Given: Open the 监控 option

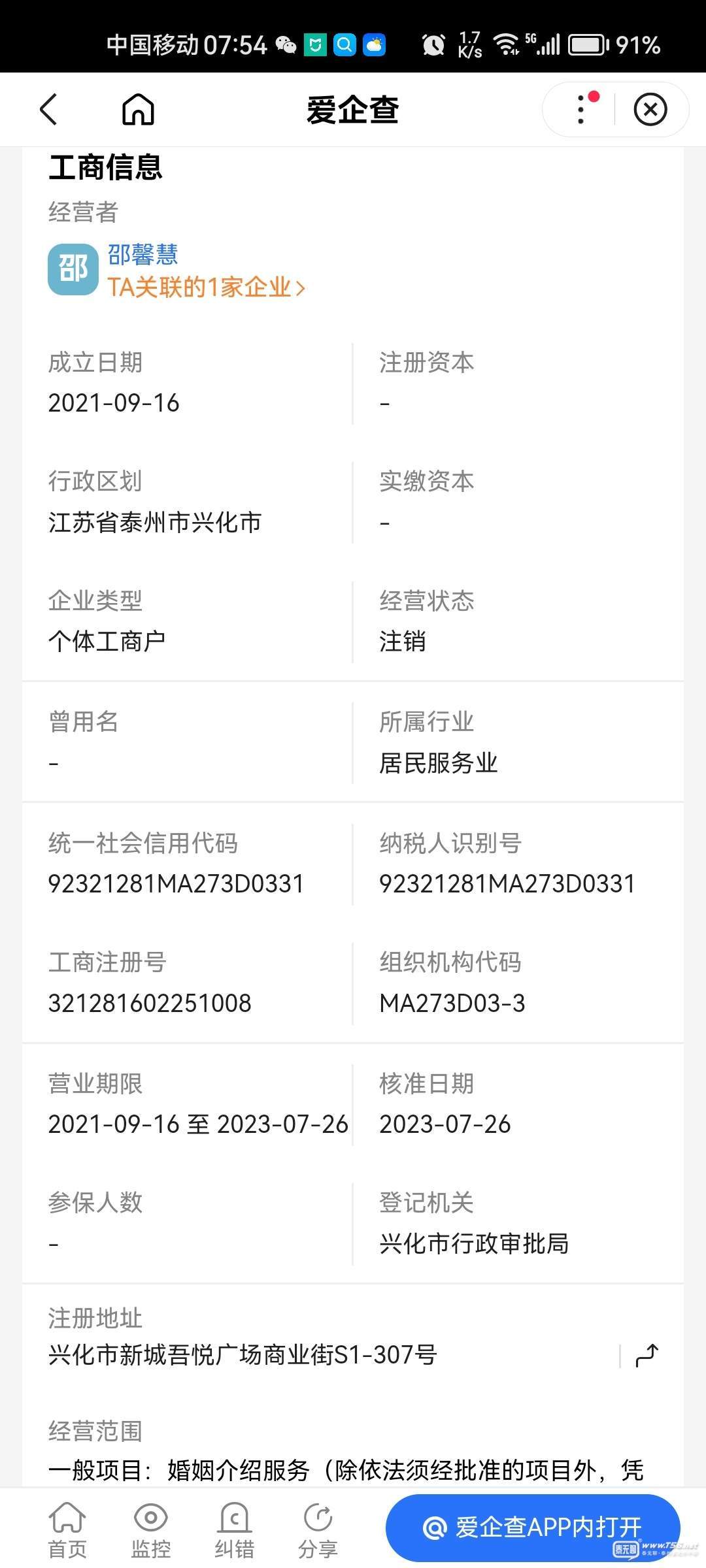Looking at the screenshot, I should 151,1530.
